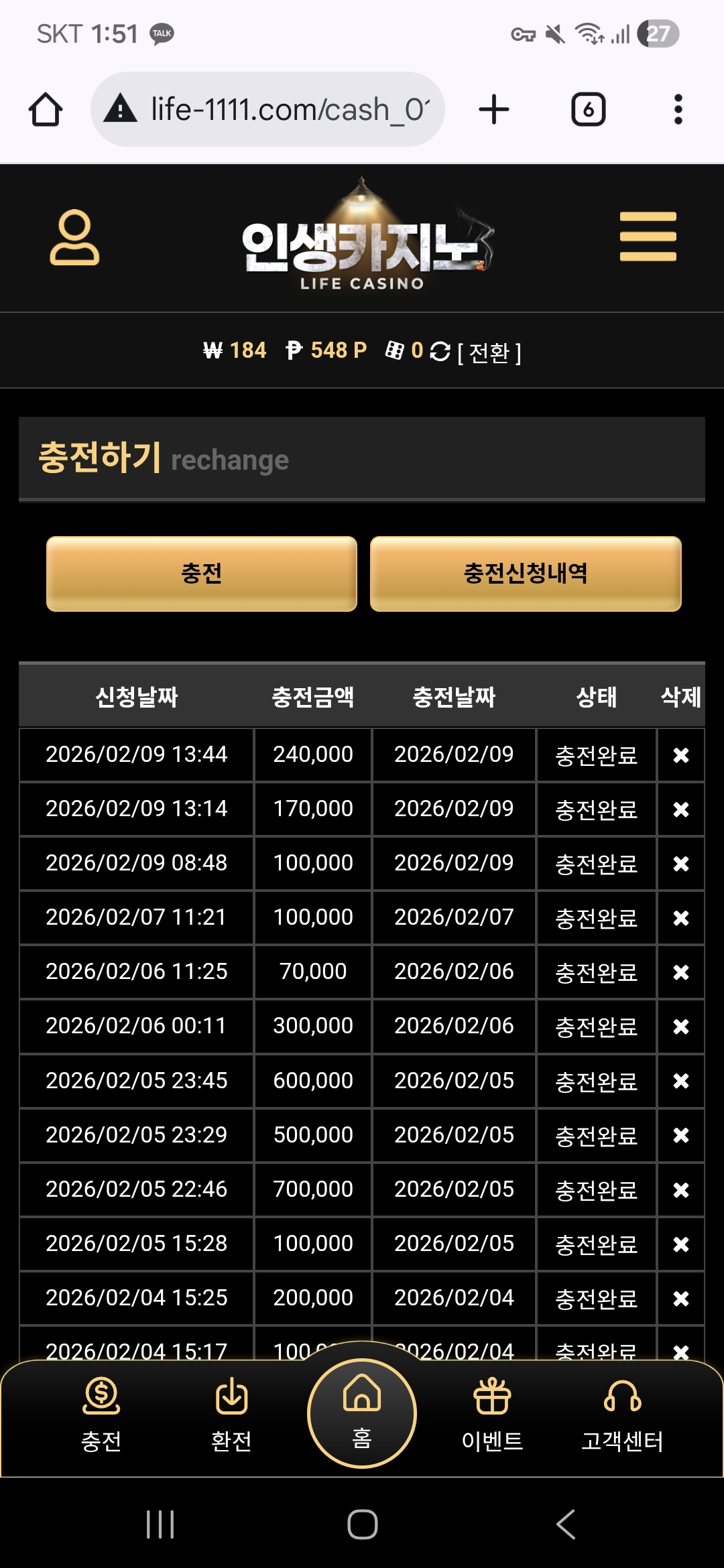Delete the 2026/02/04 15:25 recharge record

coord(680,1299)
